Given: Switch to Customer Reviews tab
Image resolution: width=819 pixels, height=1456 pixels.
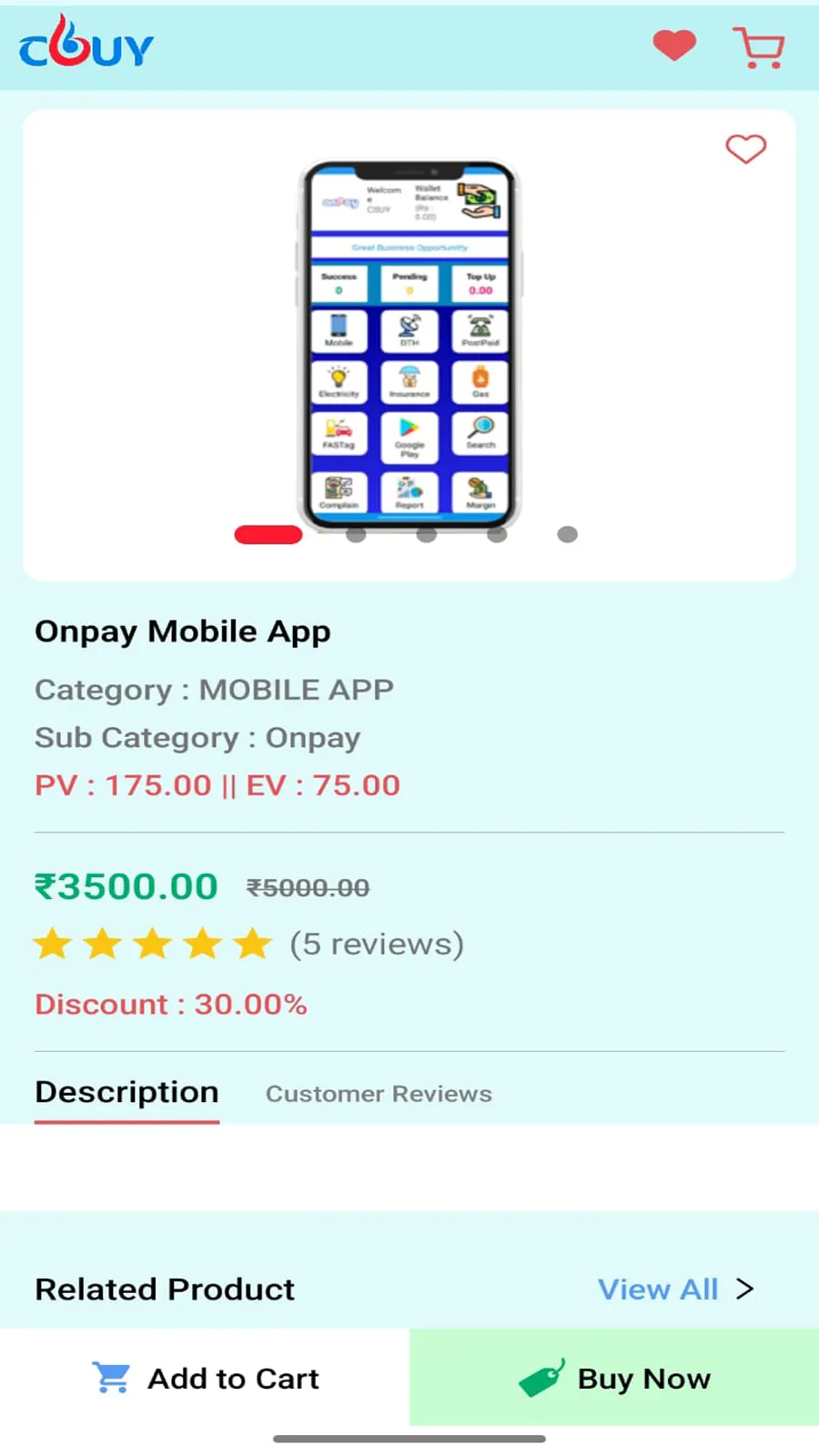Looking at the screenshot, I should 379,1094.
